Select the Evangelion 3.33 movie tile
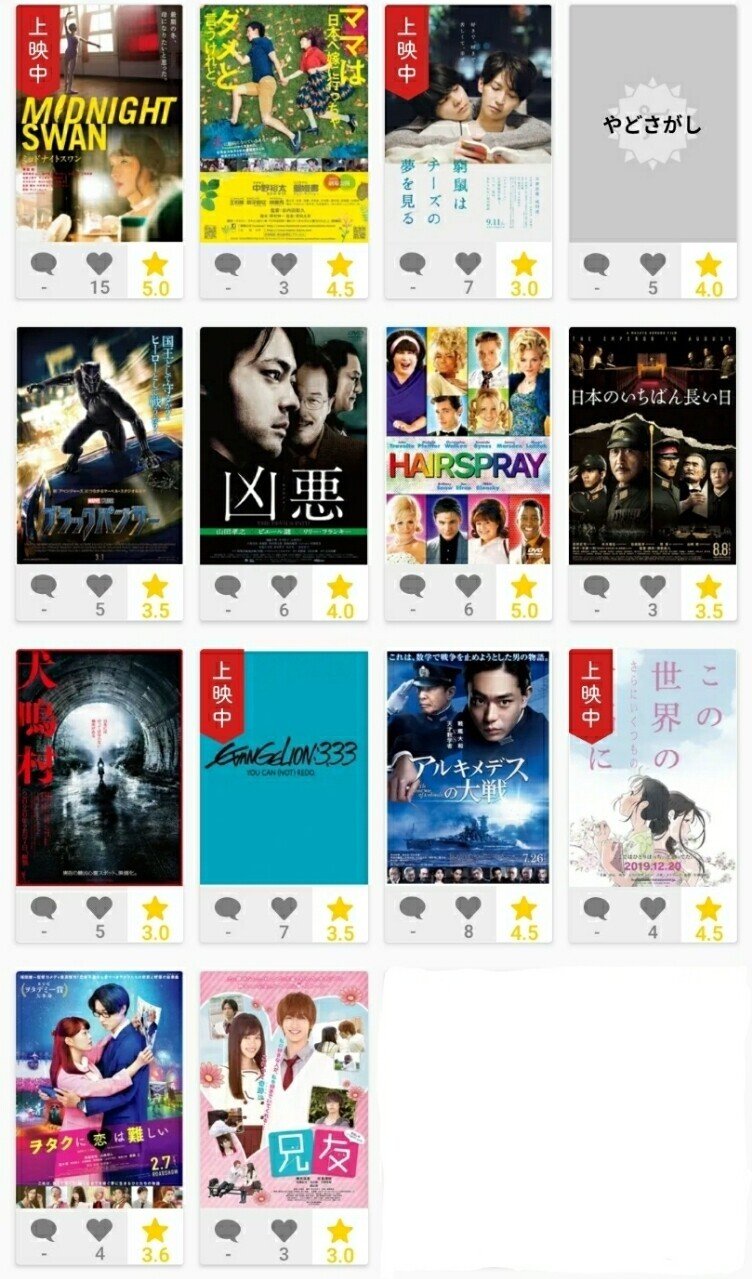This screenshot has width=752, height=1279. [x=283, y=768]
